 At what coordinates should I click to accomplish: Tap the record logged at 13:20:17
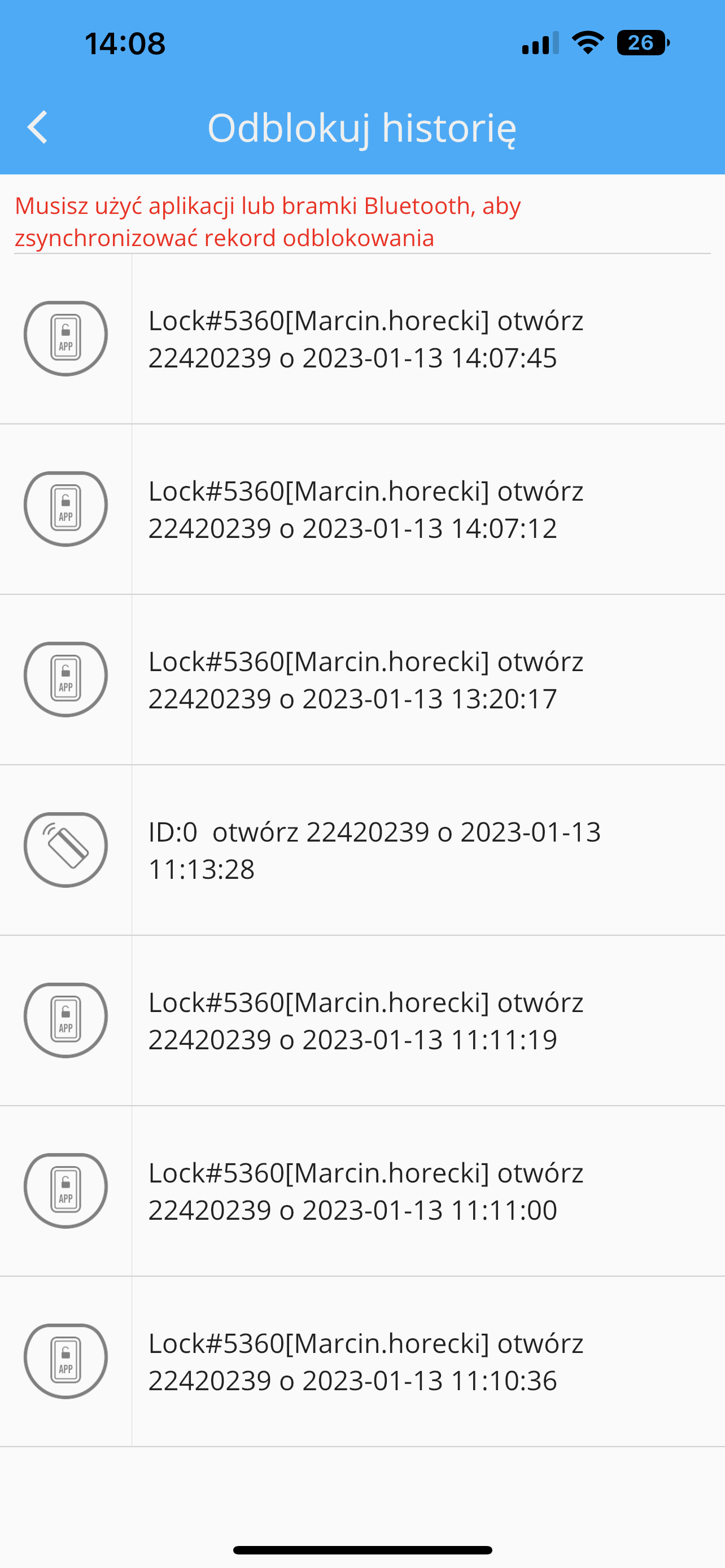pyautogui.click(x=365, y=680)
